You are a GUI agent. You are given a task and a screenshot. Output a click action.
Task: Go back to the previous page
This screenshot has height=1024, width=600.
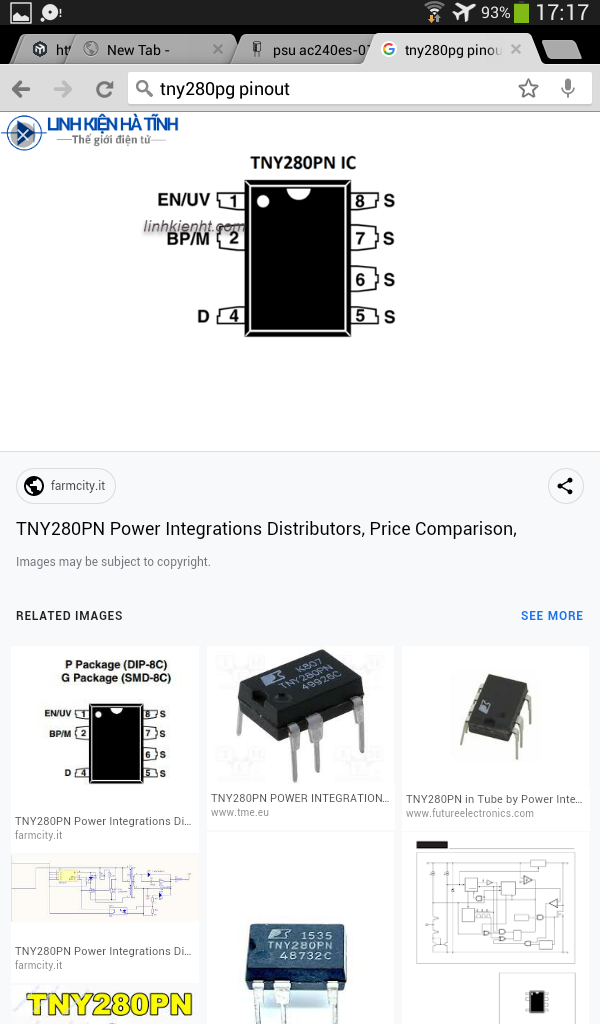click(x=21, y=89)
